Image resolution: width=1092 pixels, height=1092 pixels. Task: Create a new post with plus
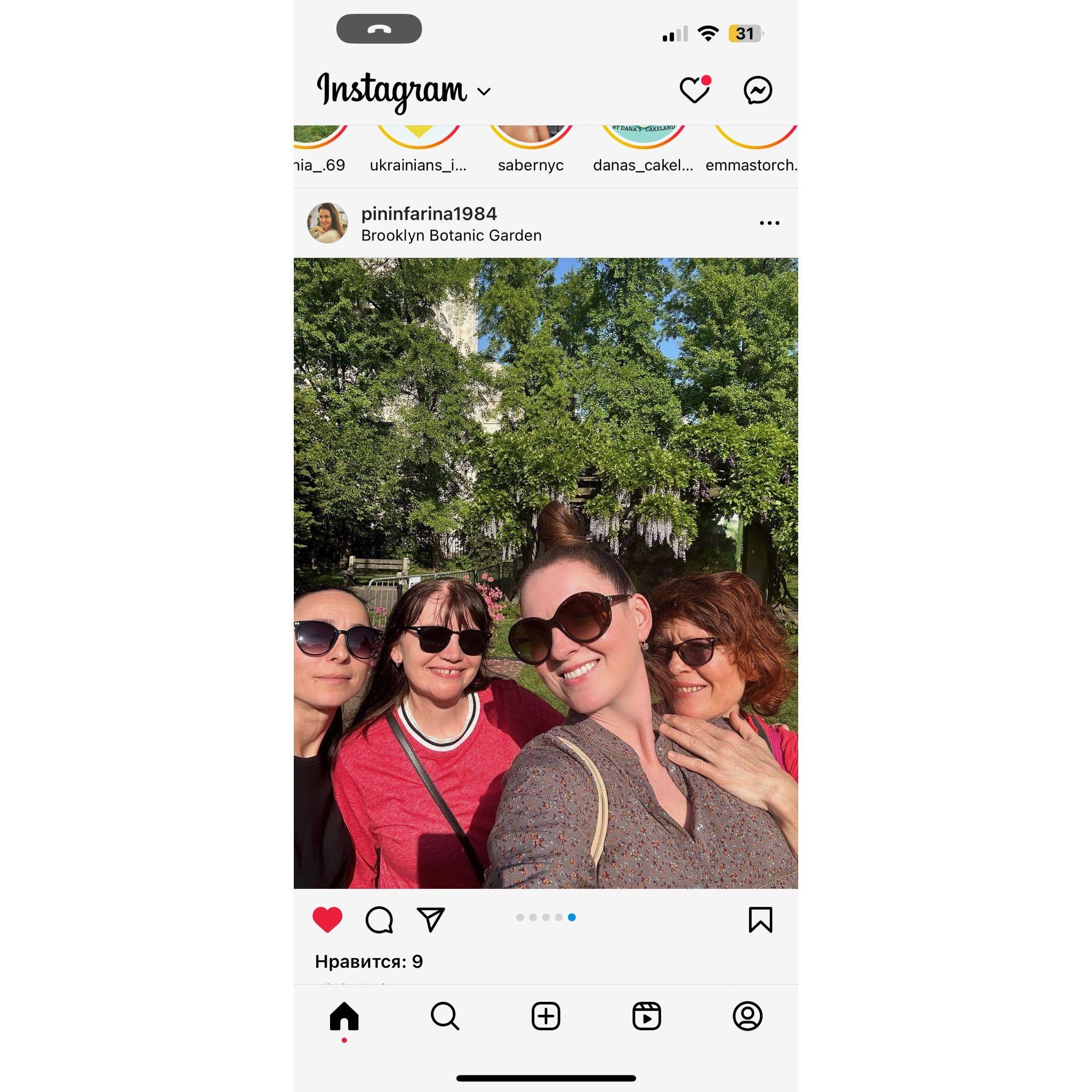point(546,1016)
